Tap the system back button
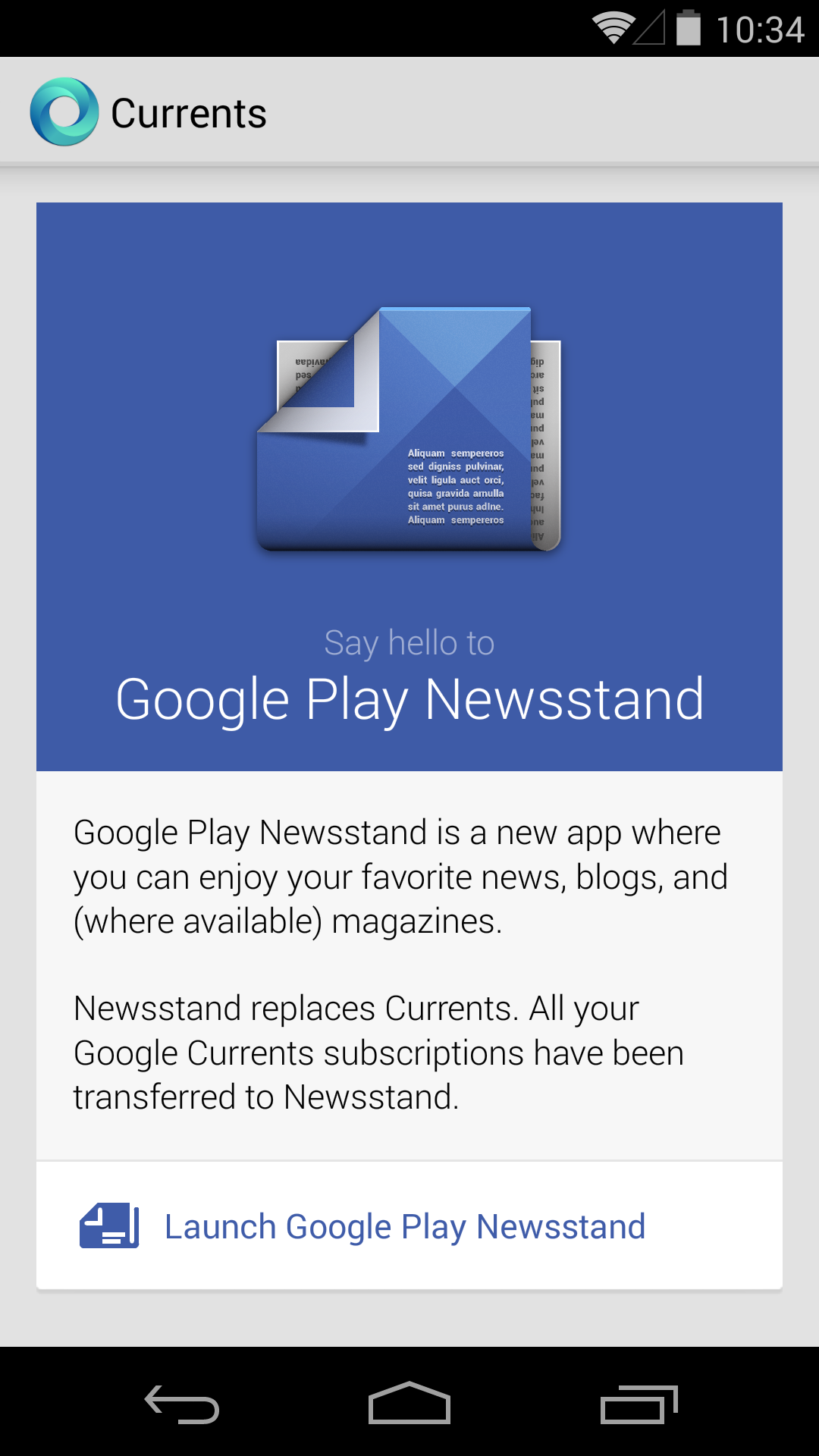Image resolution: width=819 pixels, height=1456 pixels. 182,1404
